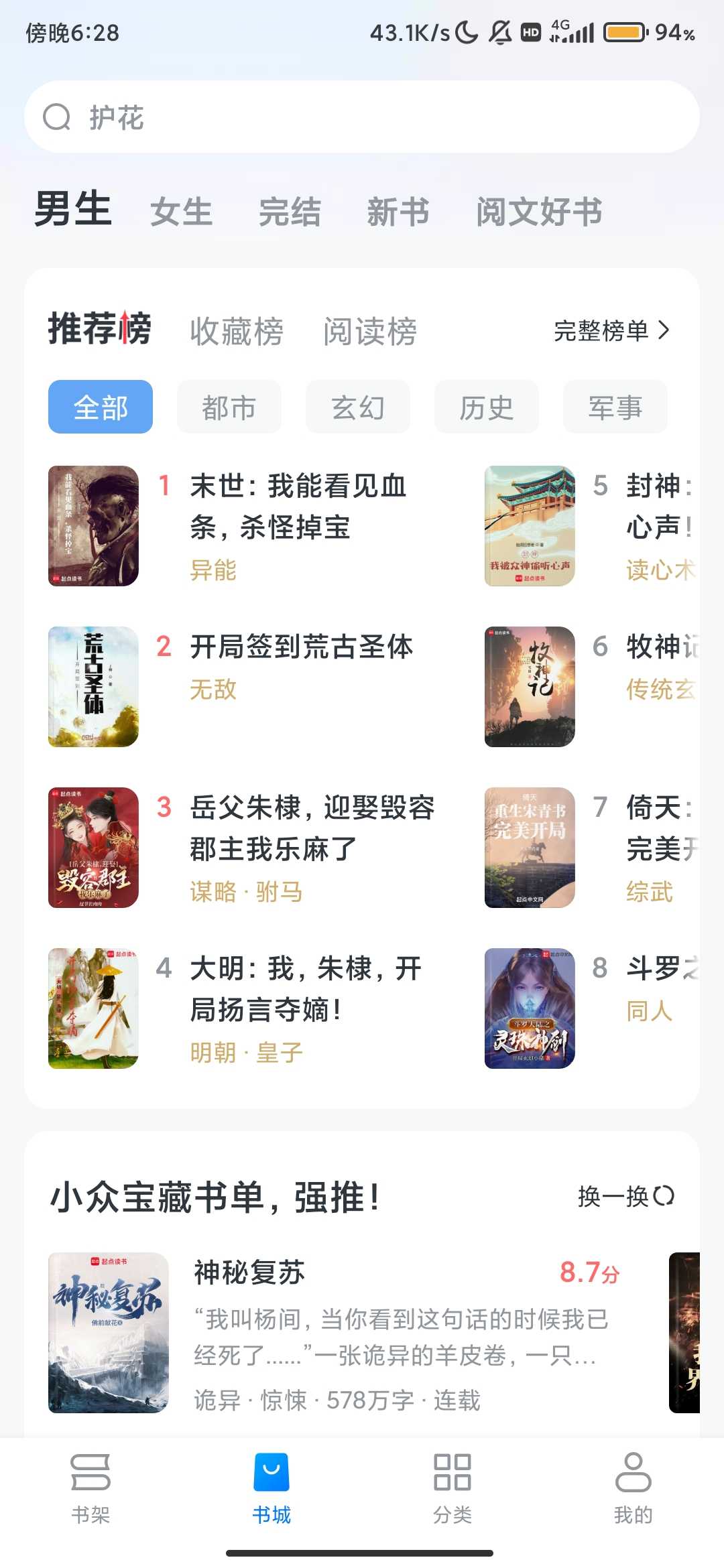724x1568 pixels.
Task: Switch to the 完结 tab
Action: click(290, 212)
